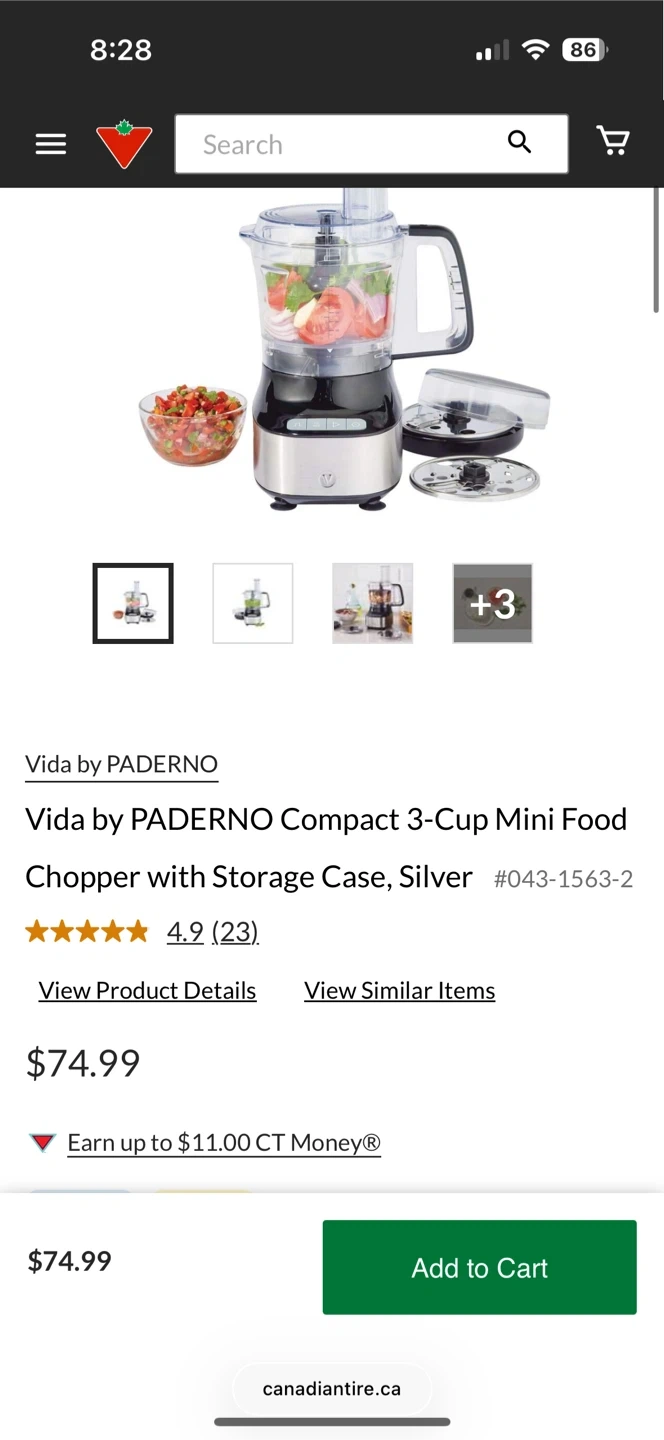Open the 23 reviews link
This screenshot has height=1440, width=664.
point(235,932)
